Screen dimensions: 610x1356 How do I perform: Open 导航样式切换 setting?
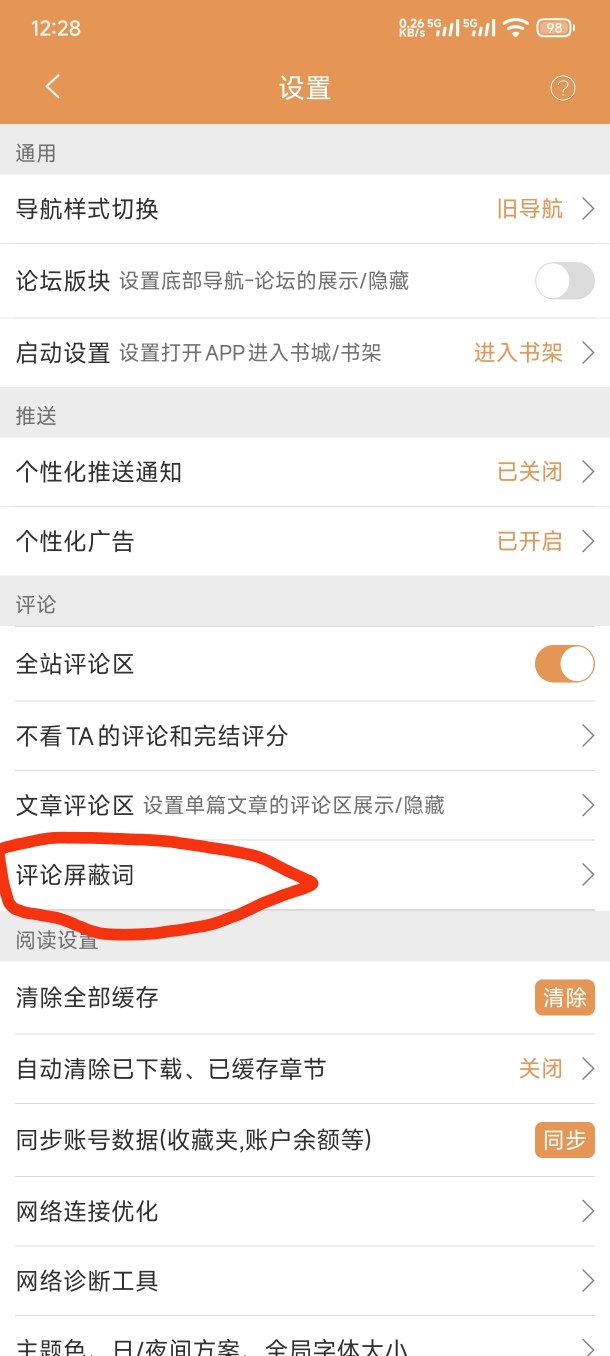point(305,209)
